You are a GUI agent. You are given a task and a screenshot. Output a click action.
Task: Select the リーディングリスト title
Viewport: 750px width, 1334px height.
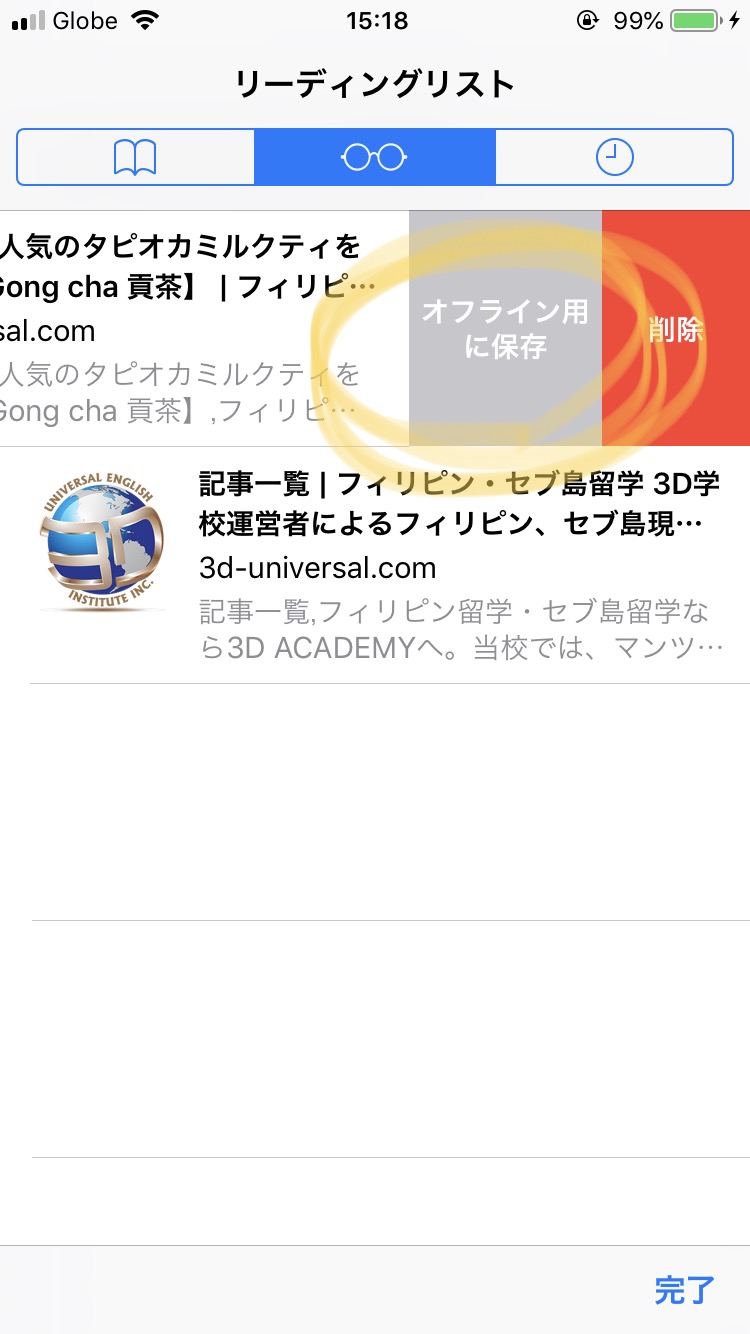(x=374, y=85)
